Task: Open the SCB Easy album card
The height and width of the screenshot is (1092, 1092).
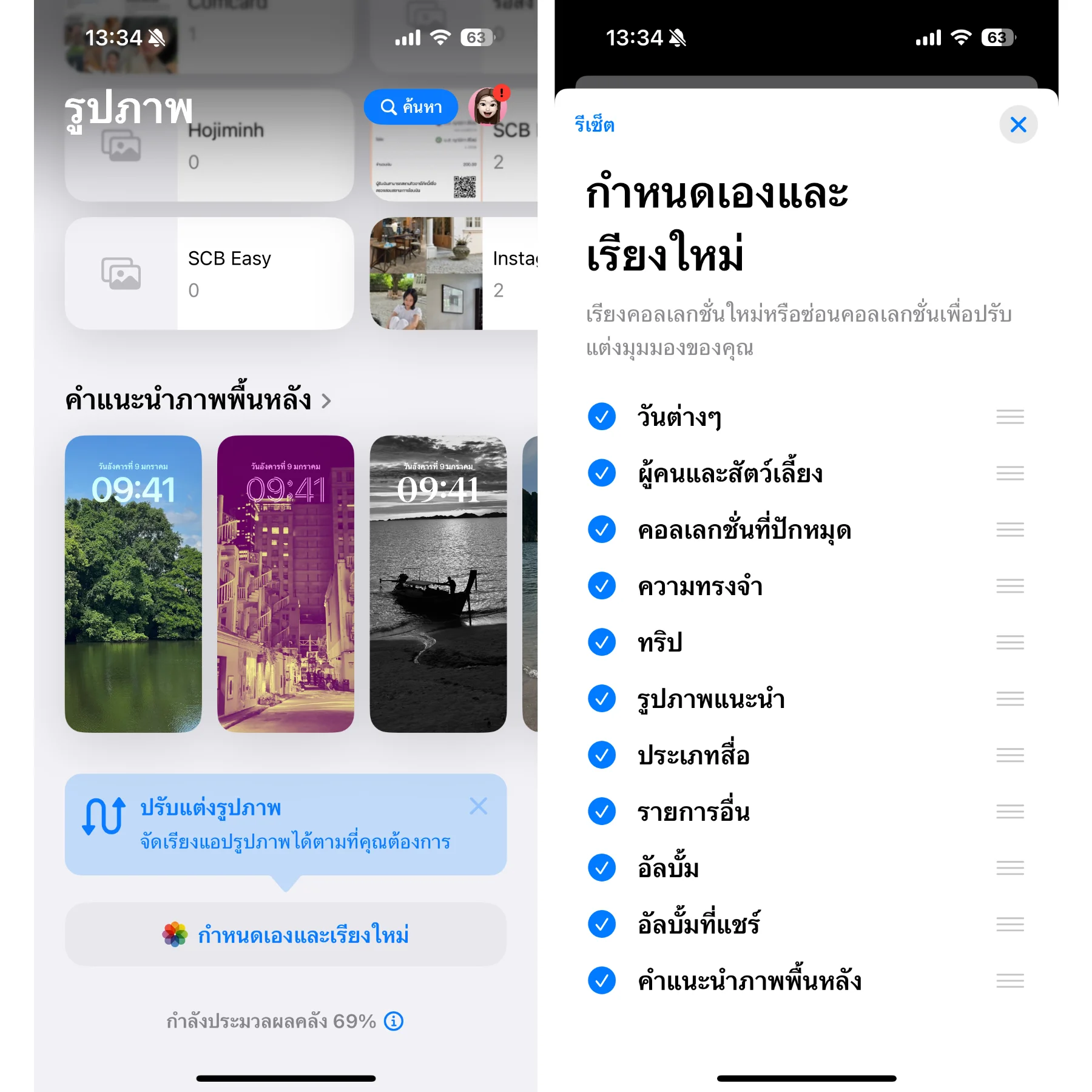Action: pos(209,274)
